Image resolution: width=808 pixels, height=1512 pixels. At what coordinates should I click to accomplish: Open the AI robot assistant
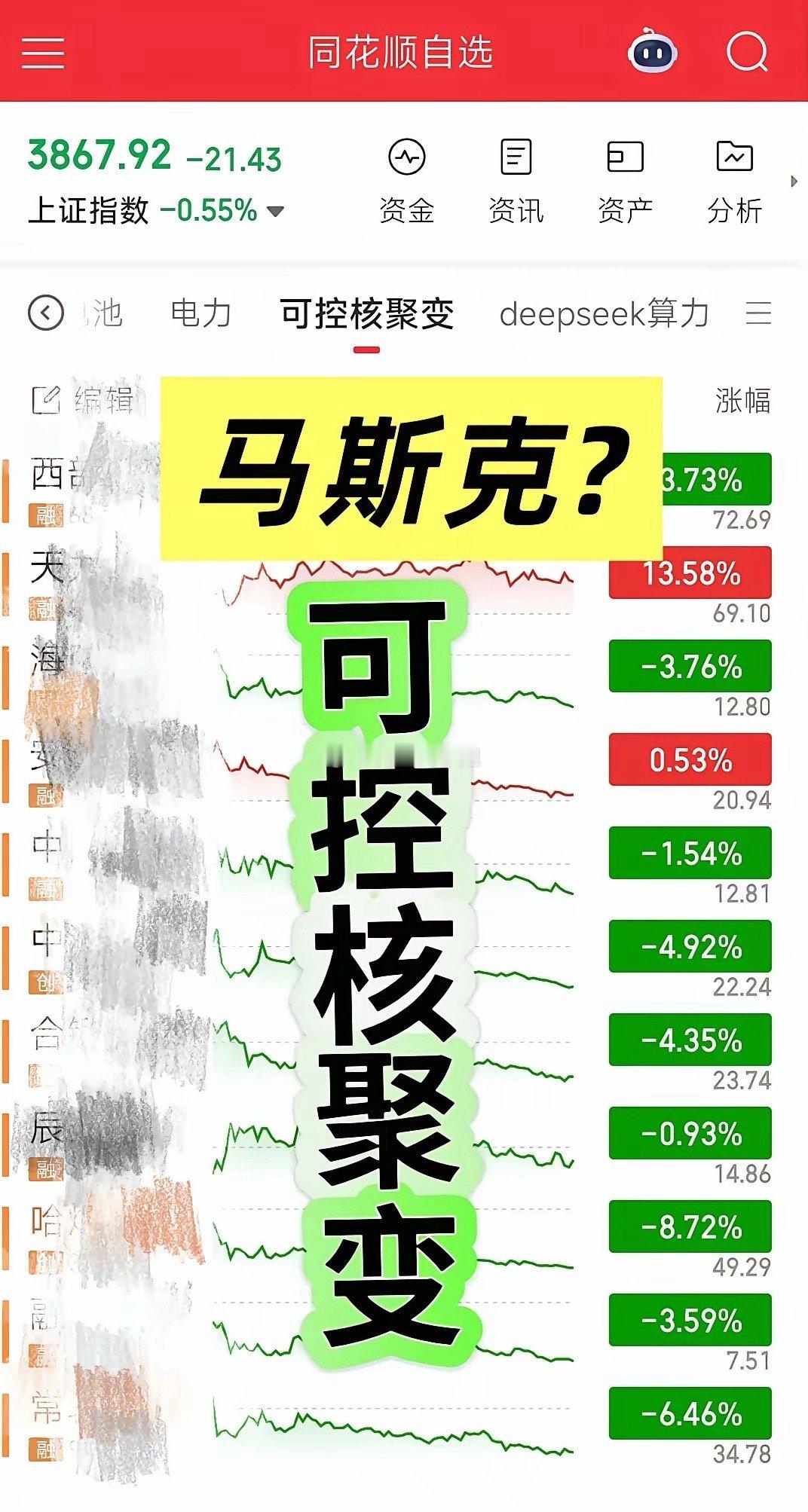point(653,51)
